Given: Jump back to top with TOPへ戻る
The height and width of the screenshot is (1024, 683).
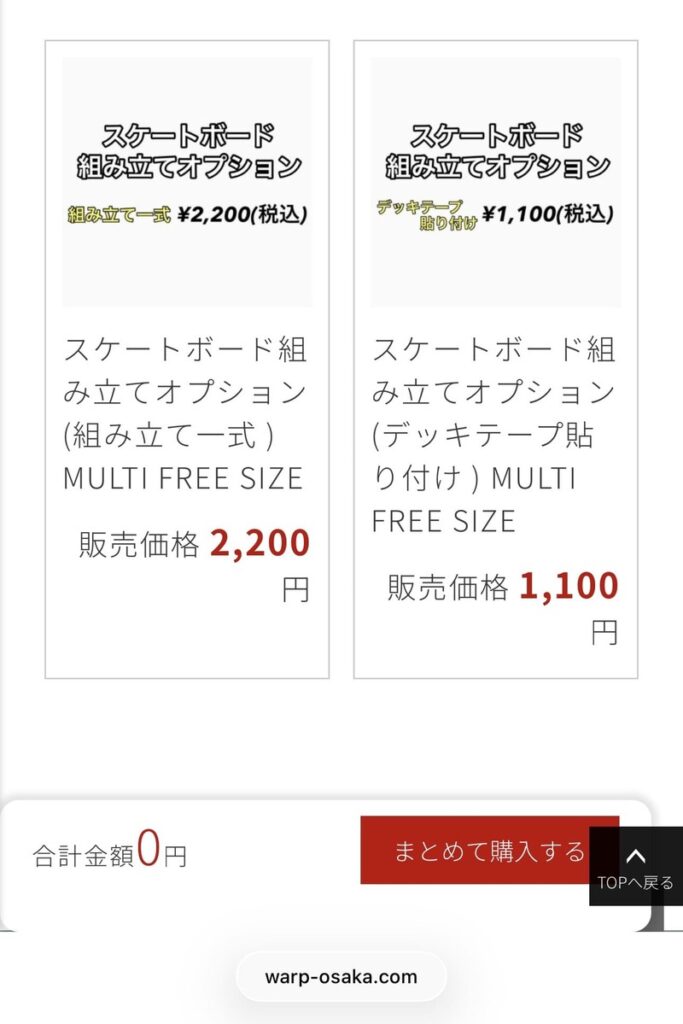Looking at the screenshot, I should (x=636, y=867).
